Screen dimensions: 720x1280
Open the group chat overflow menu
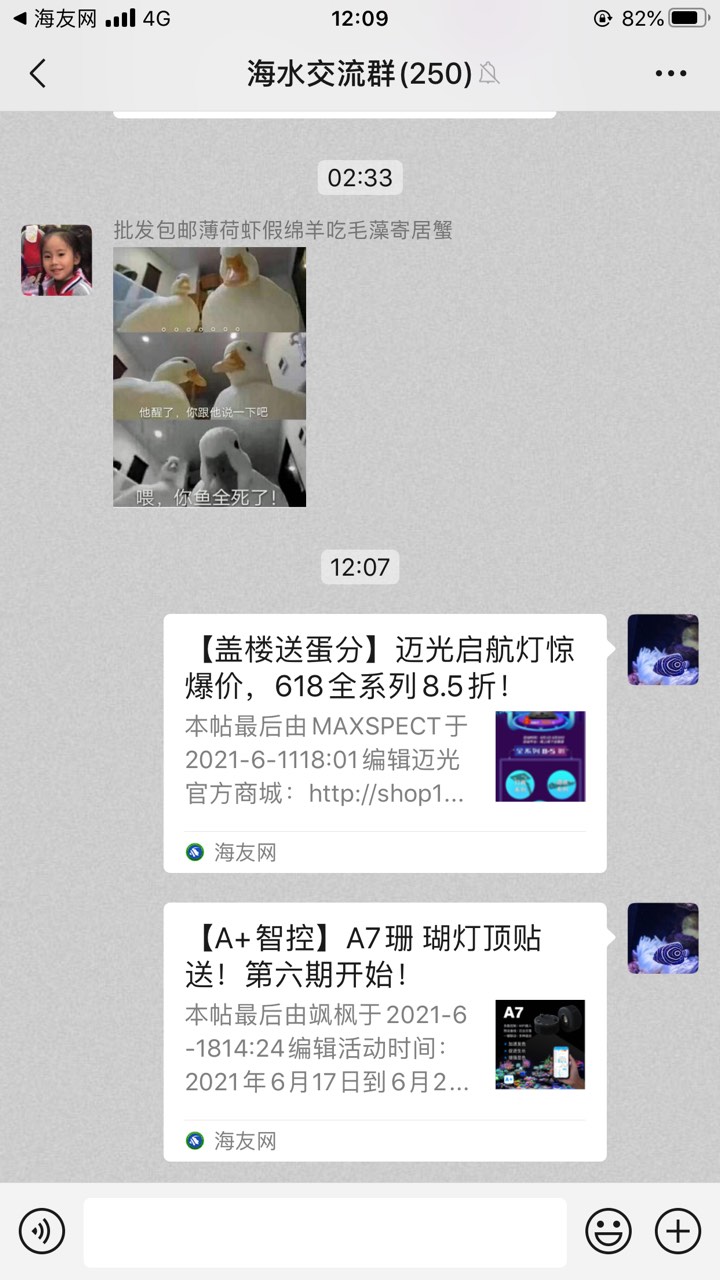pyautogui.click(x=670, y=74)
